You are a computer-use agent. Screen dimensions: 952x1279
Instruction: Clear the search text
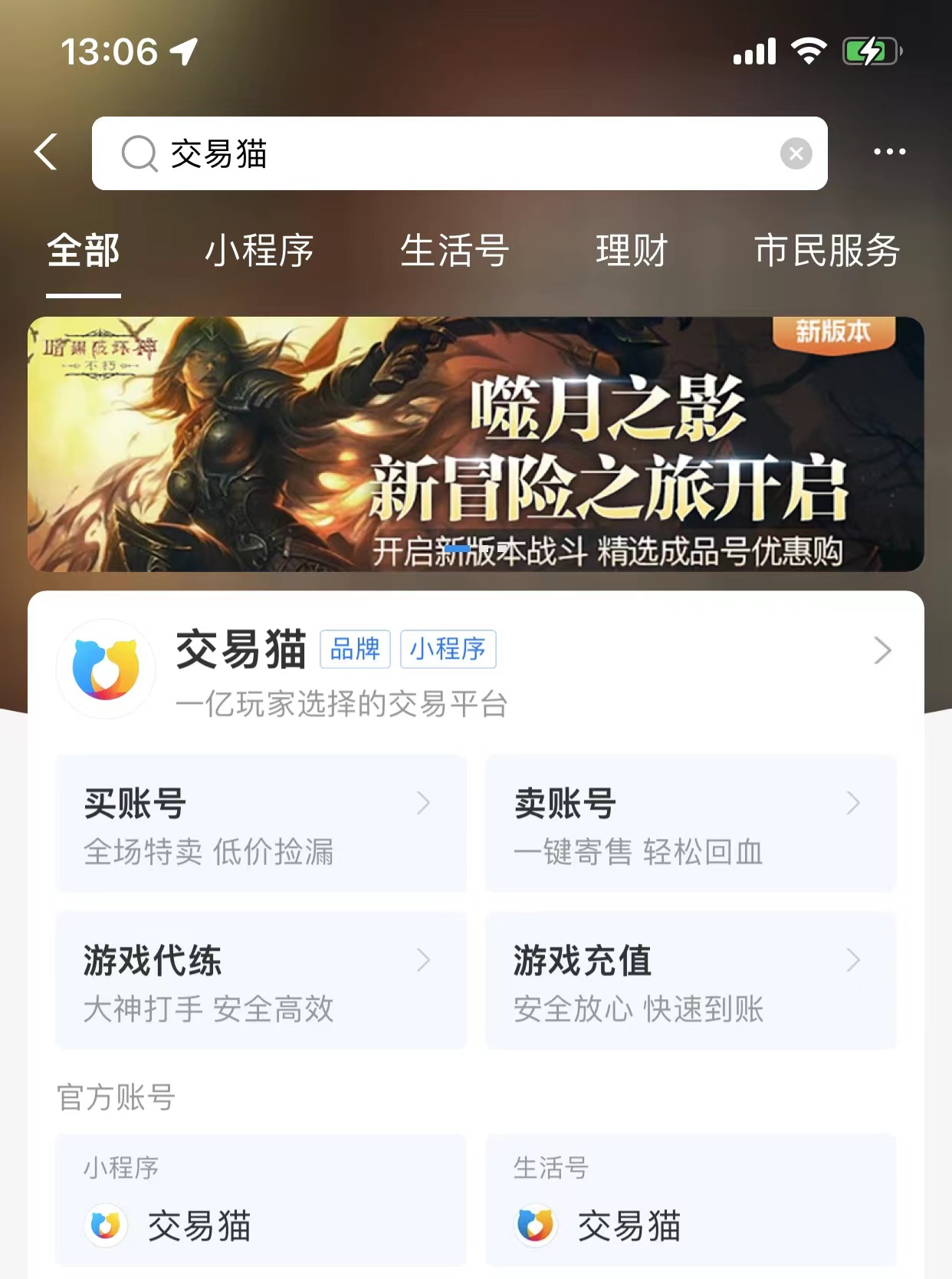coord(796,154)
